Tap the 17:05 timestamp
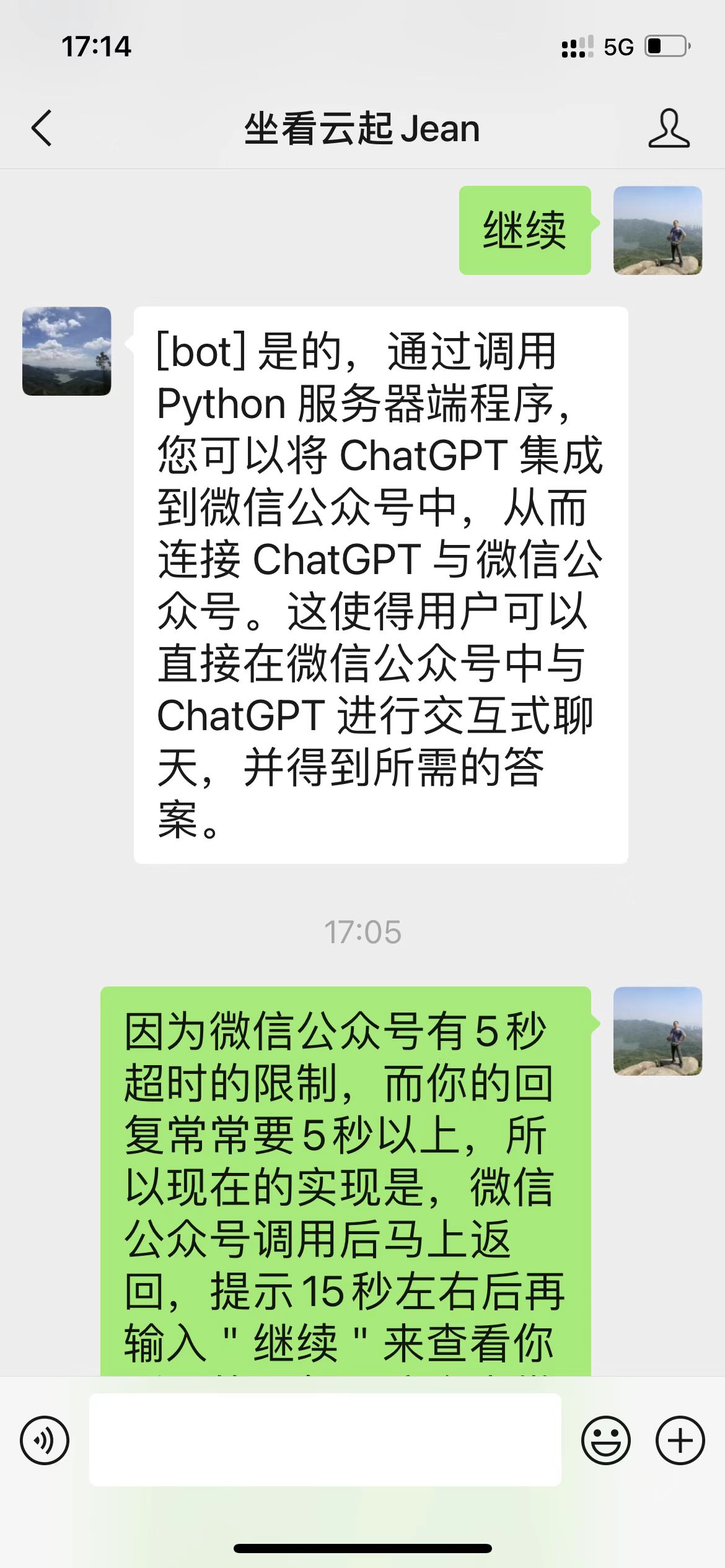The width and height of the screenshot is (725, 1568). click(362, 932)
